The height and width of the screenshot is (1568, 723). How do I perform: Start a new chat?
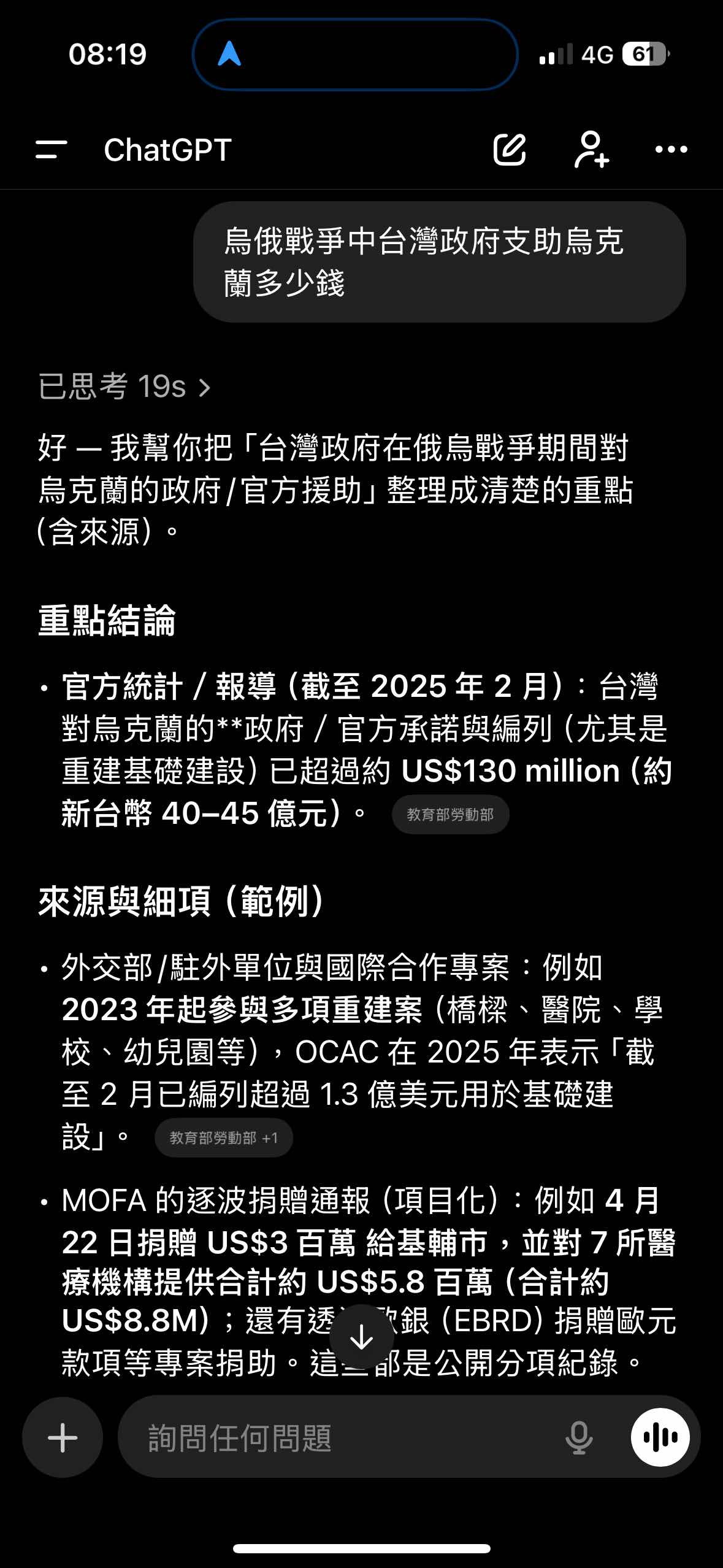pyautogui.click(x=510, y=149)
